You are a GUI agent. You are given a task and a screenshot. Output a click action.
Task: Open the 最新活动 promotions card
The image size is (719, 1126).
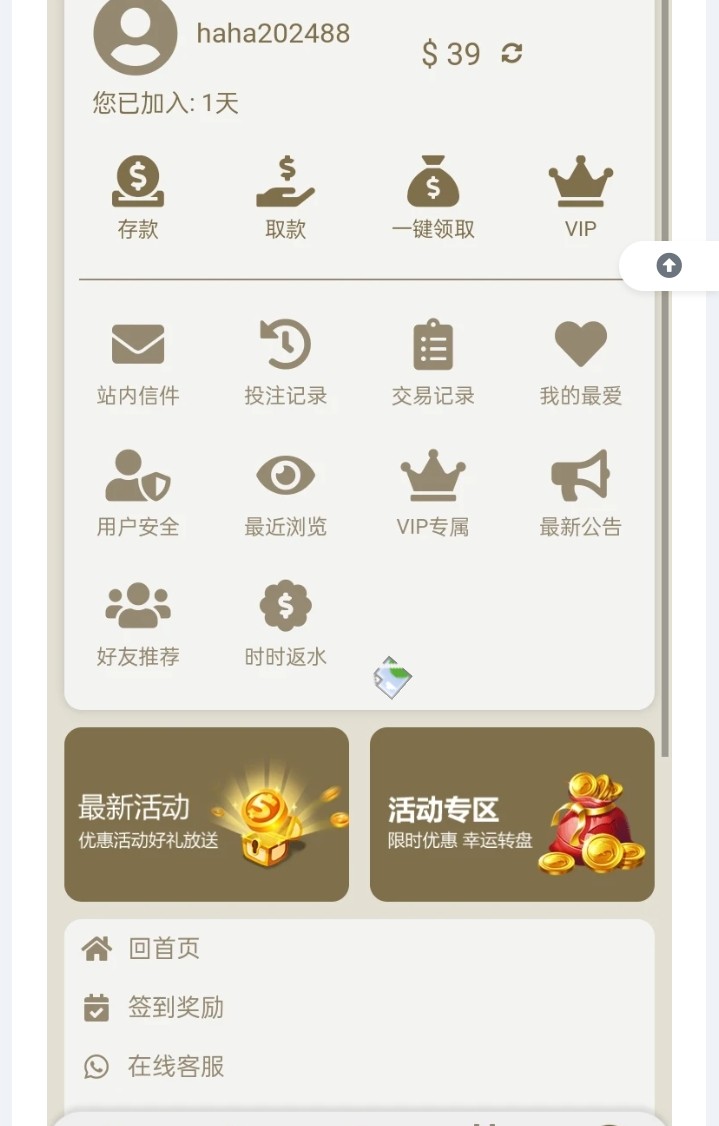tap(206, 814)
